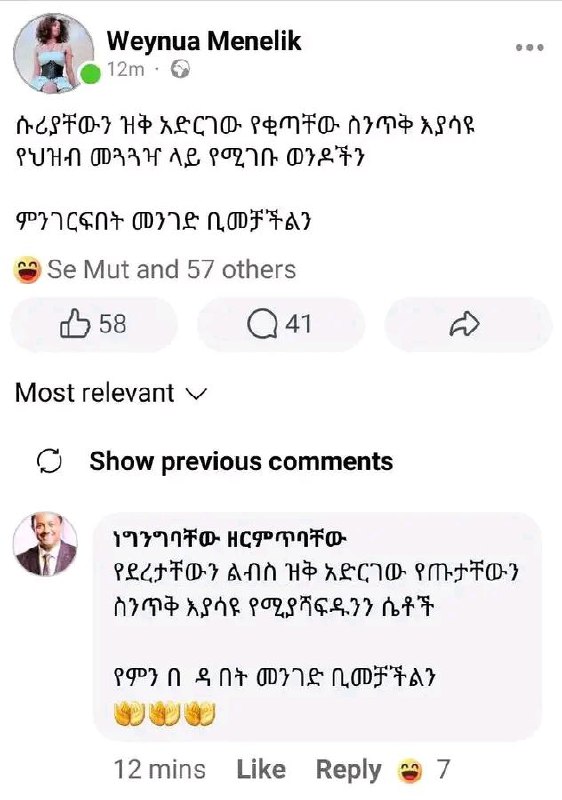Show previous comments

tap(215, 461)
